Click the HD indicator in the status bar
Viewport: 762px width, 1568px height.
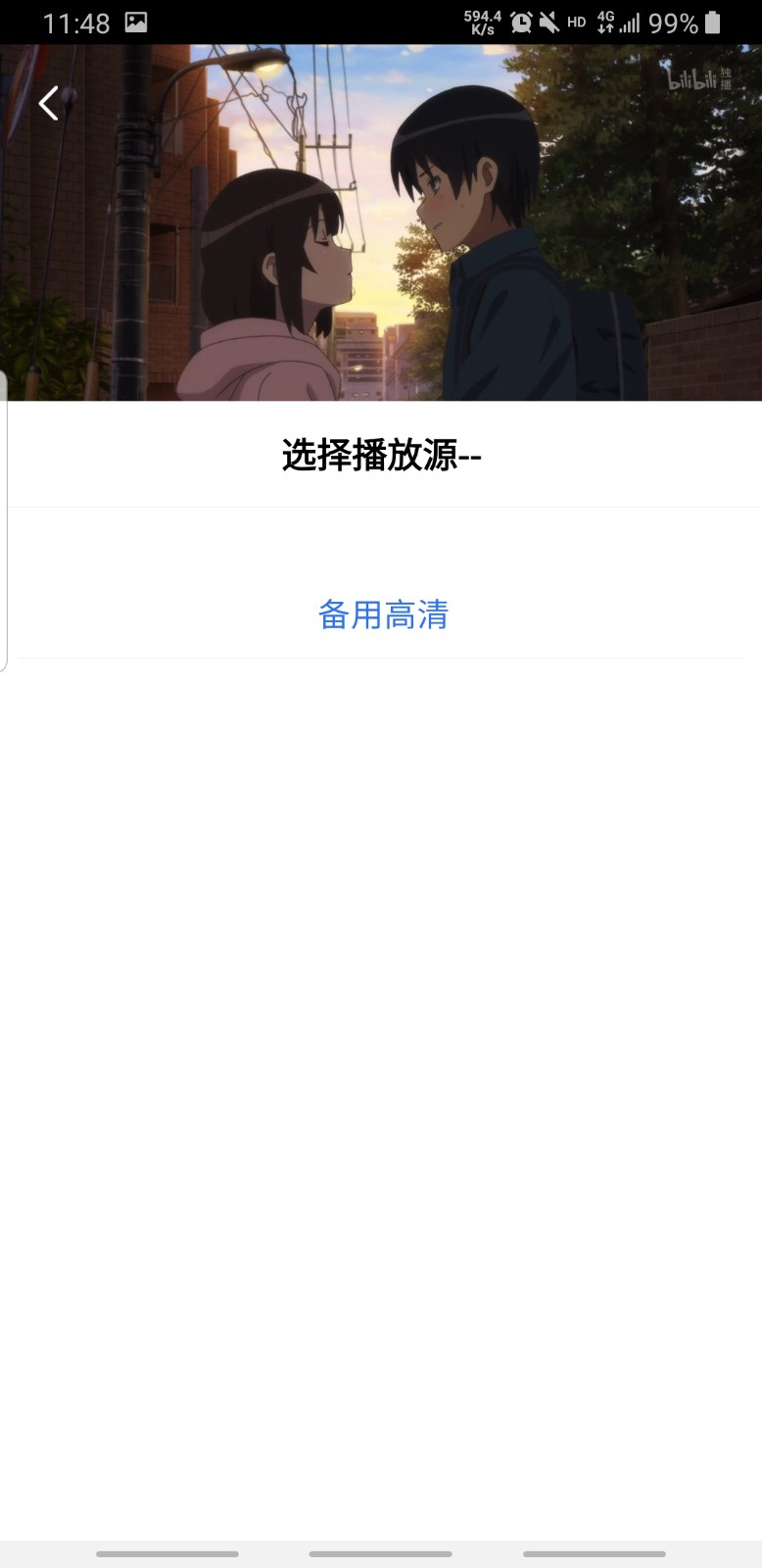[577, 21]
